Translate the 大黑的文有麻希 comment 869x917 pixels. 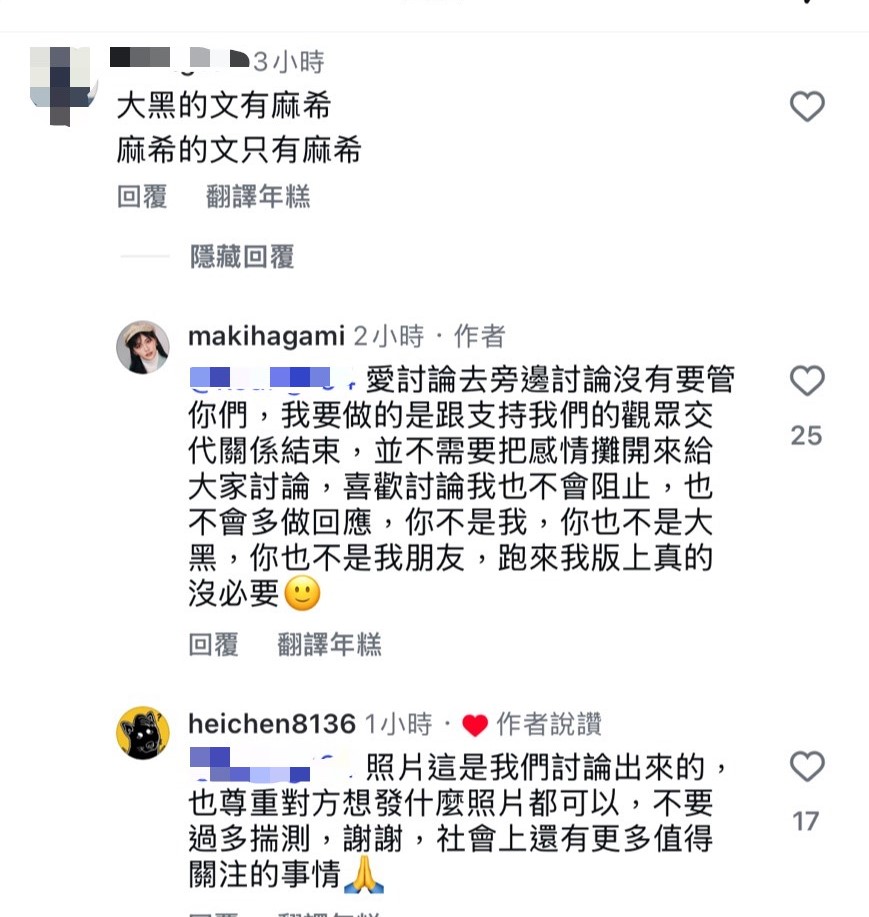pos(258,196)
